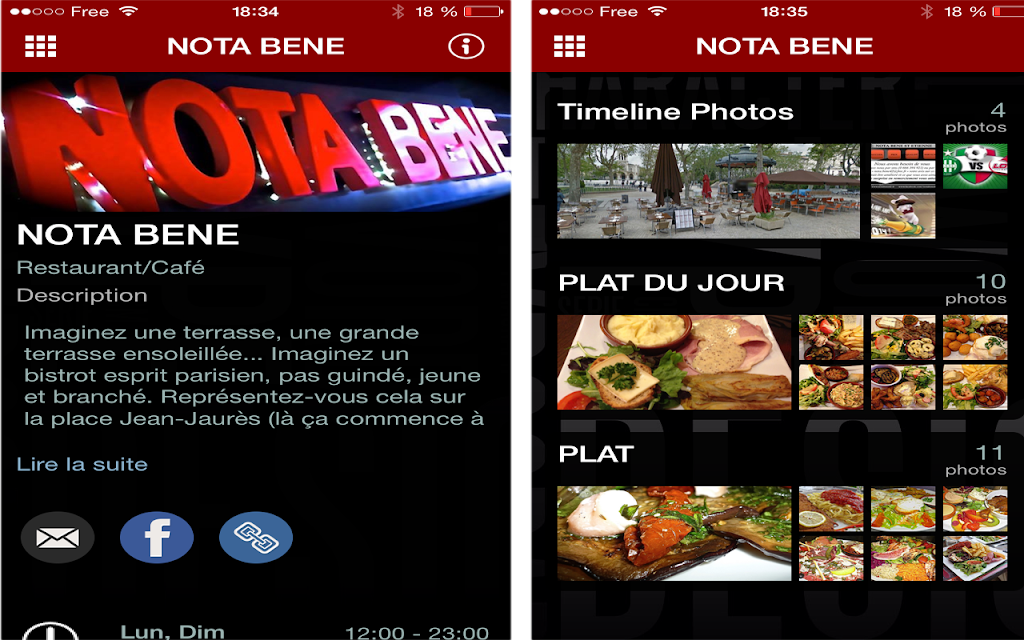1024x640 pixels.
Task: Send an email via the envelope icon
Action: [x=57, y=538]
